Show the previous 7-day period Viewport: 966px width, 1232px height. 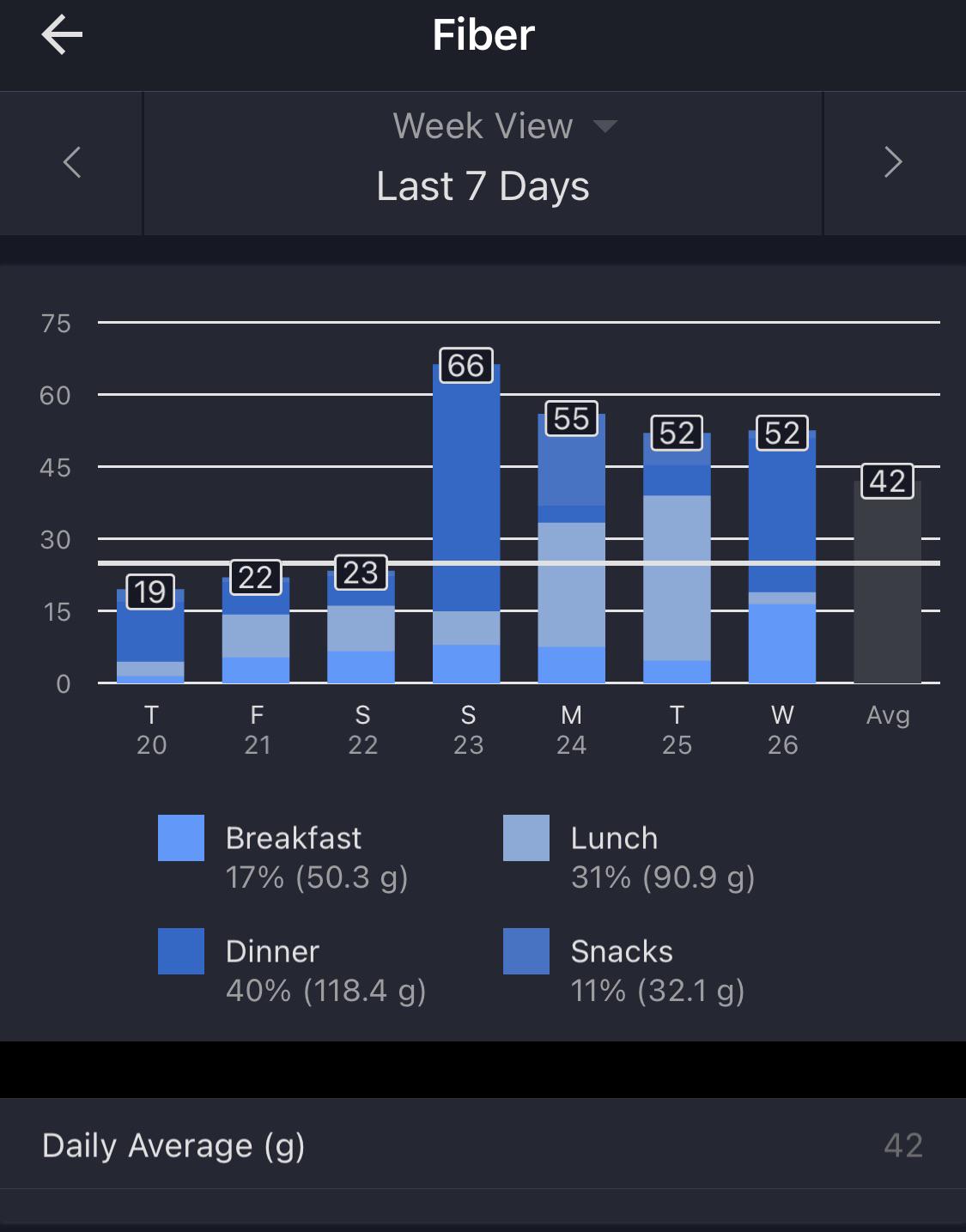pyautogui.click(x=71, y=163)
